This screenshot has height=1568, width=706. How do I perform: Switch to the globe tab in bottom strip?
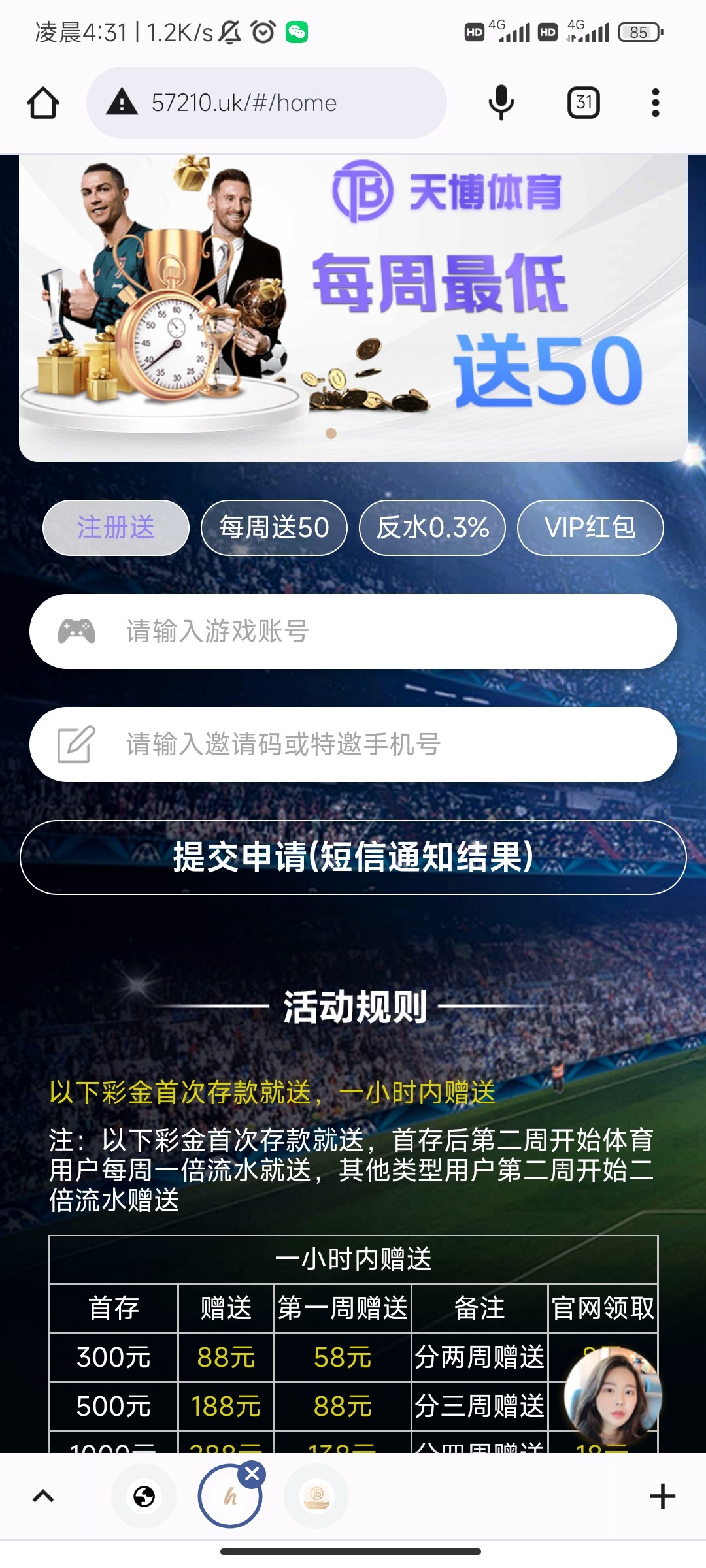(144, 1496)
